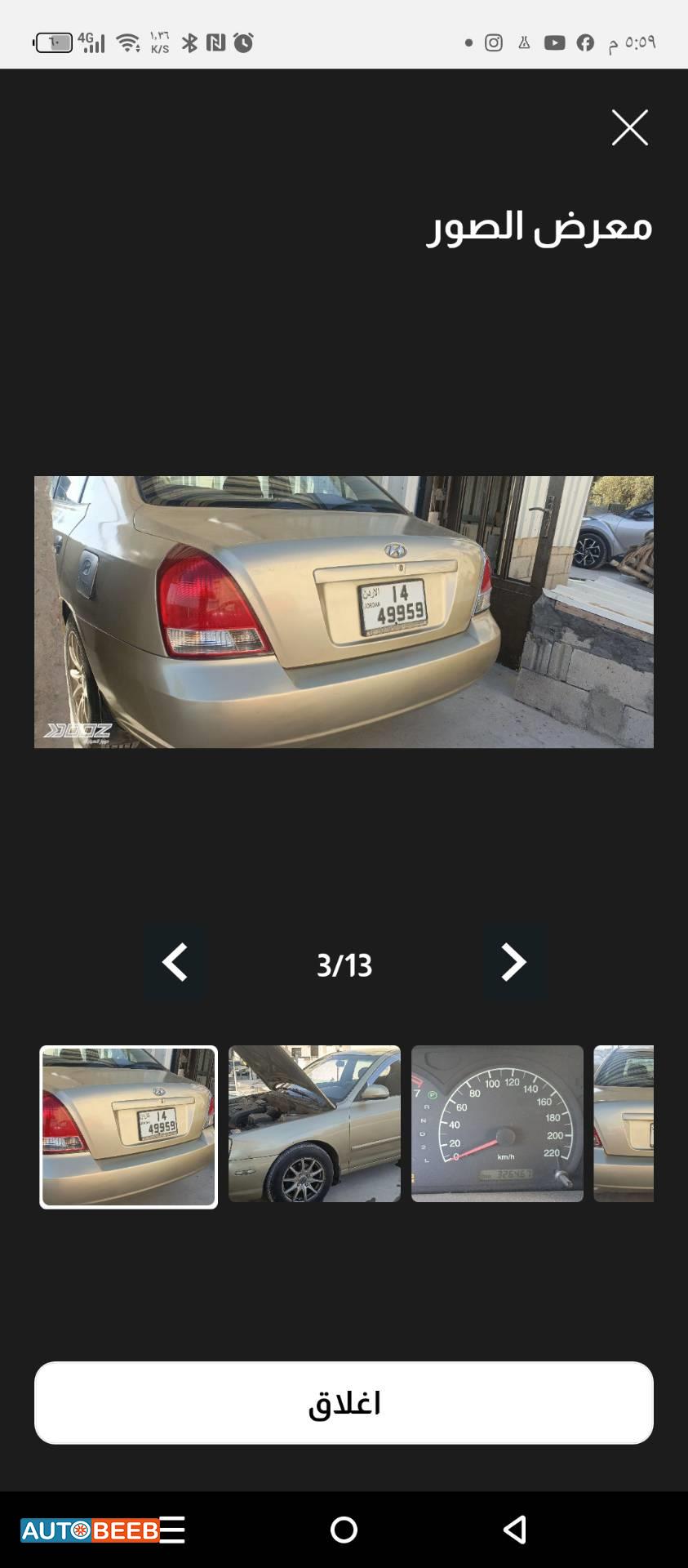This screenshot has height=1568, width=688.
Task: Select the open hood car thumbnail
Action: point(314,1124)
